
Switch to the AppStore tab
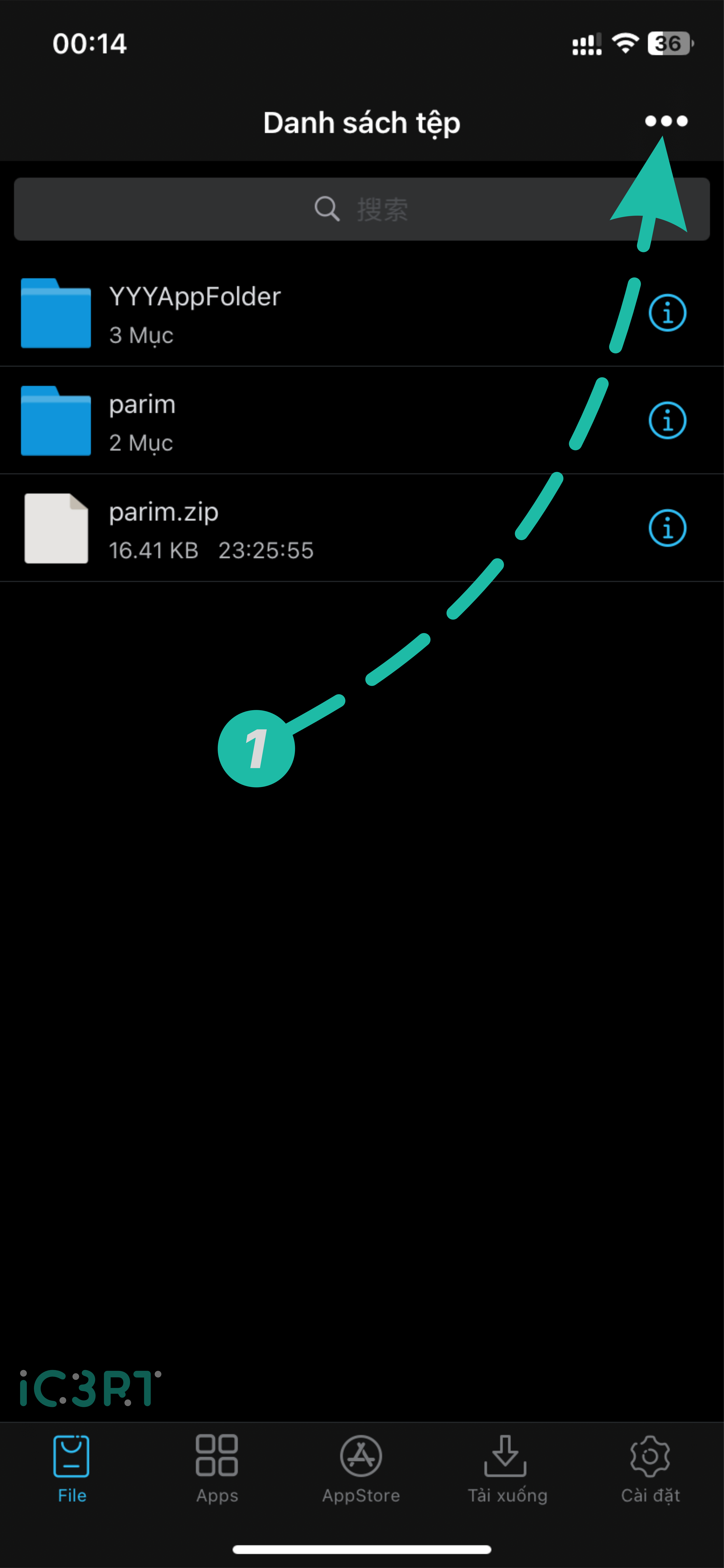pos(361,1468)
